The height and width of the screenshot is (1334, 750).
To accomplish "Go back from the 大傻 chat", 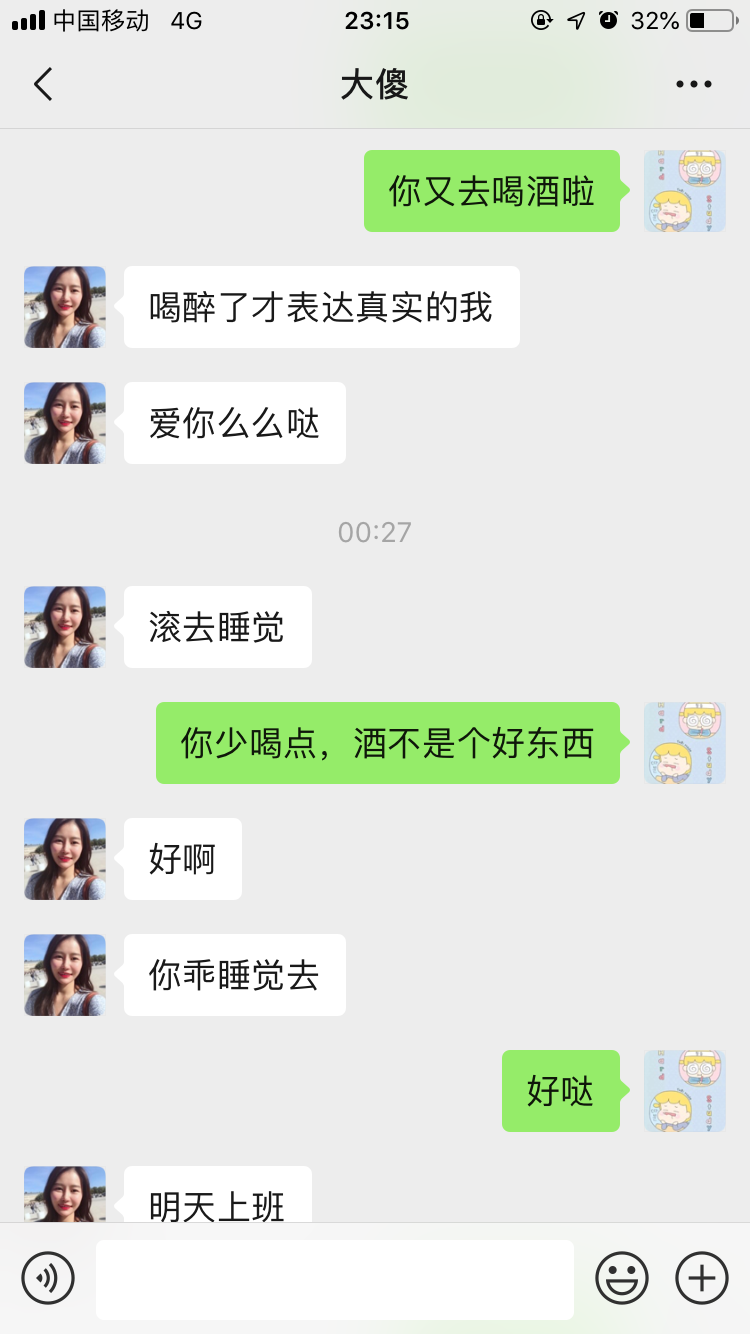I will coord(43,85).
